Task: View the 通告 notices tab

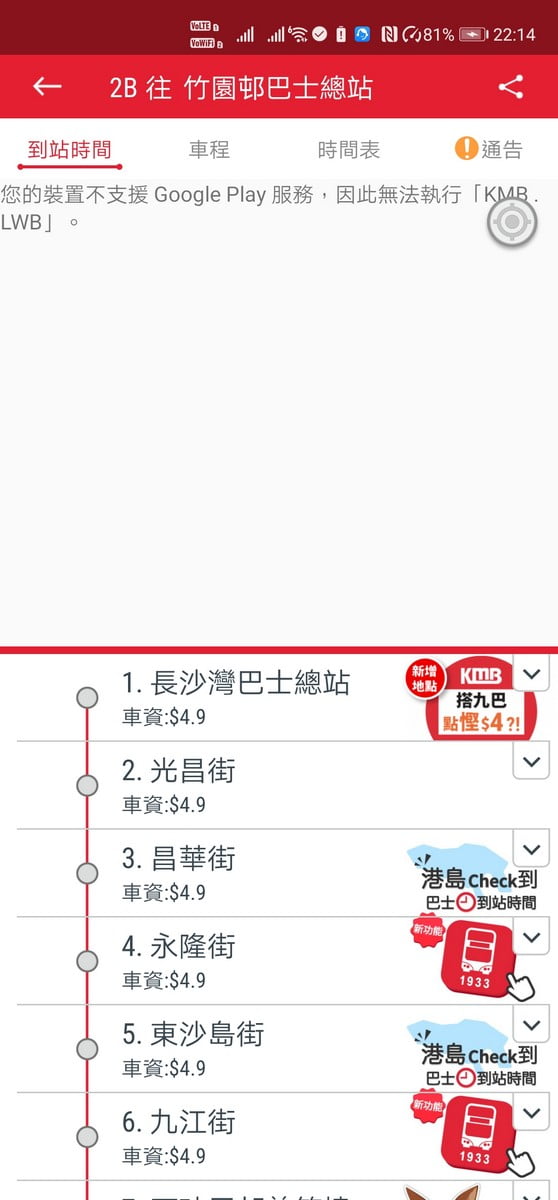Action: coord(488,150)
